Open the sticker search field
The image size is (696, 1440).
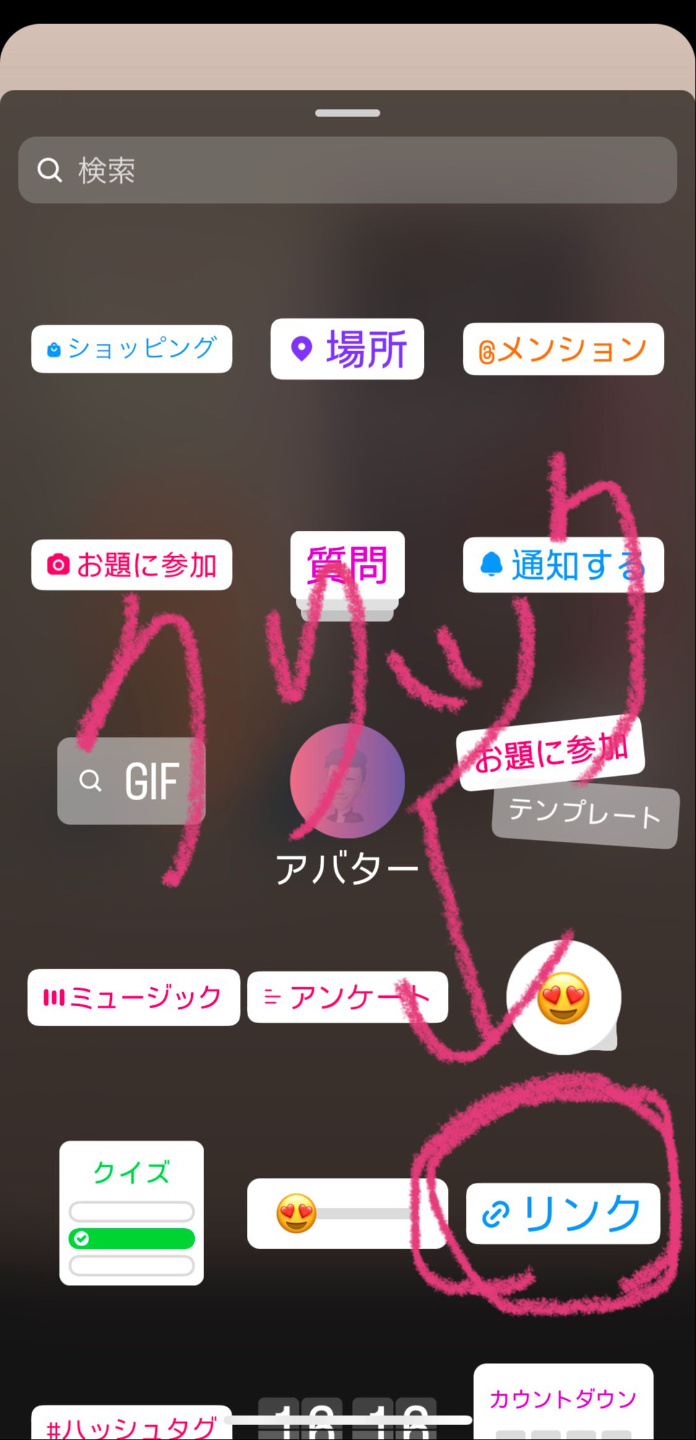347,170
